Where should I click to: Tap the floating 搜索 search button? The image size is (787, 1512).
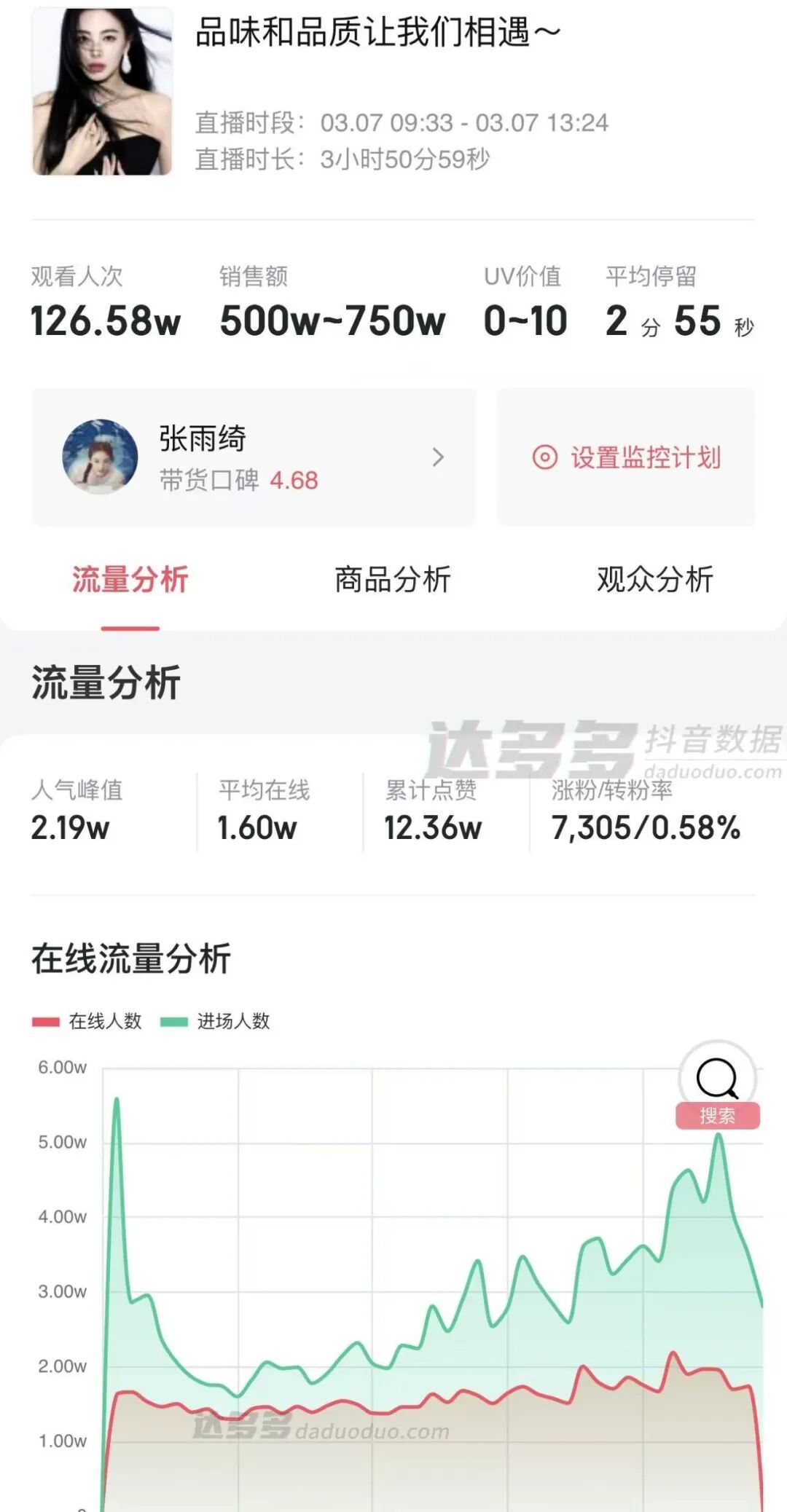[718, 1085]
